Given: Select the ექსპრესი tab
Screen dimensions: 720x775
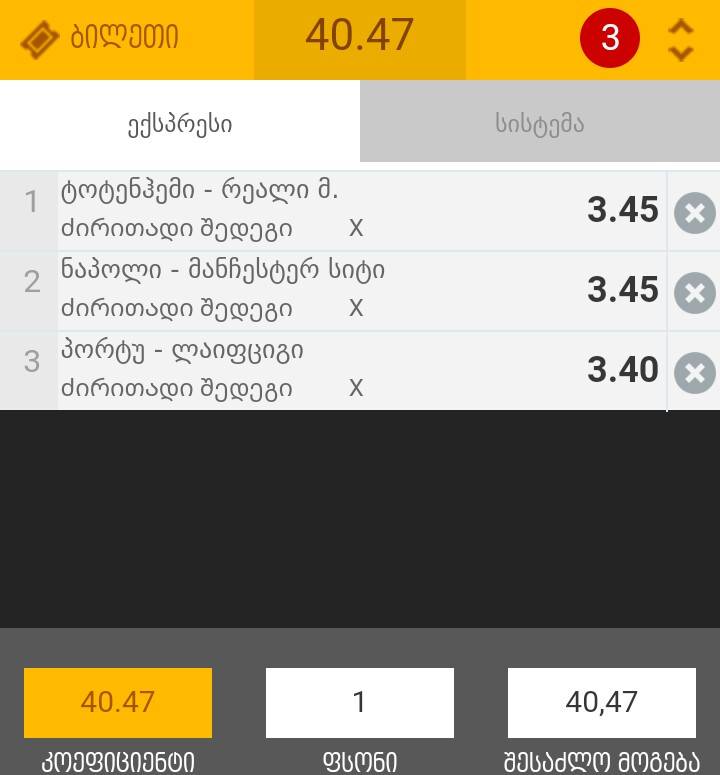Looking at the screenshot, I should [x=180, y=123].
